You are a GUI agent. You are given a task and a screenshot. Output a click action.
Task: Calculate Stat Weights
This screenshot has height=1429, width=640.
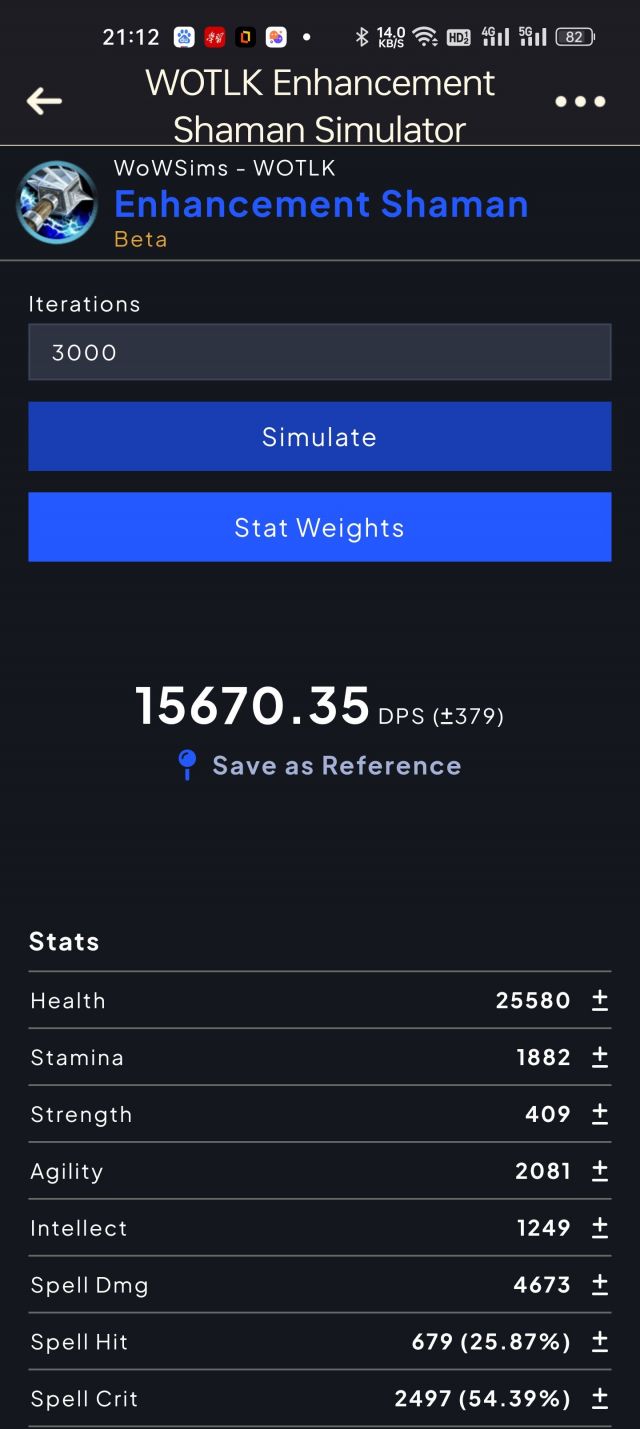click(319, 527)
